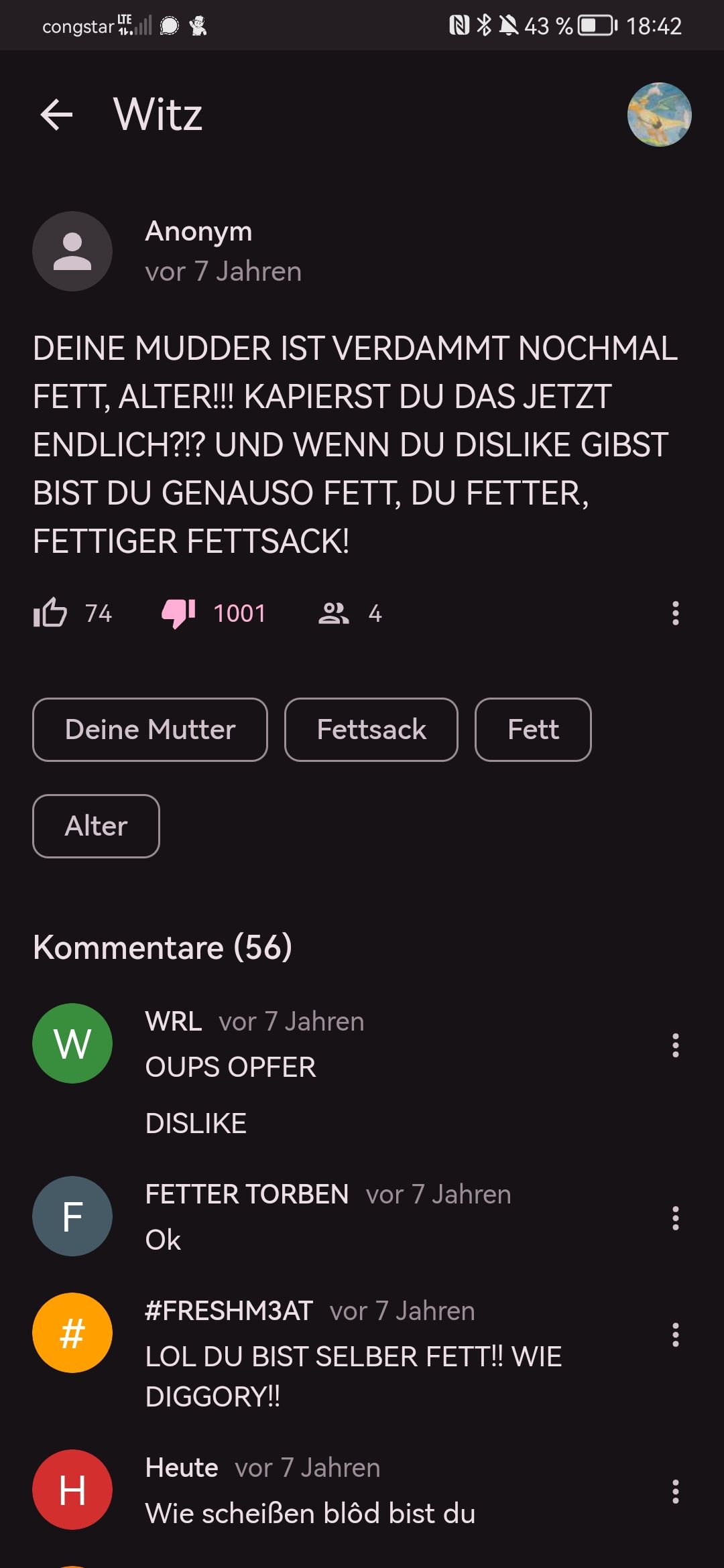This screenshot has width=724, height=1568.
Task: Tap the "Alter" tag chip
Action: tap(96, 826)
